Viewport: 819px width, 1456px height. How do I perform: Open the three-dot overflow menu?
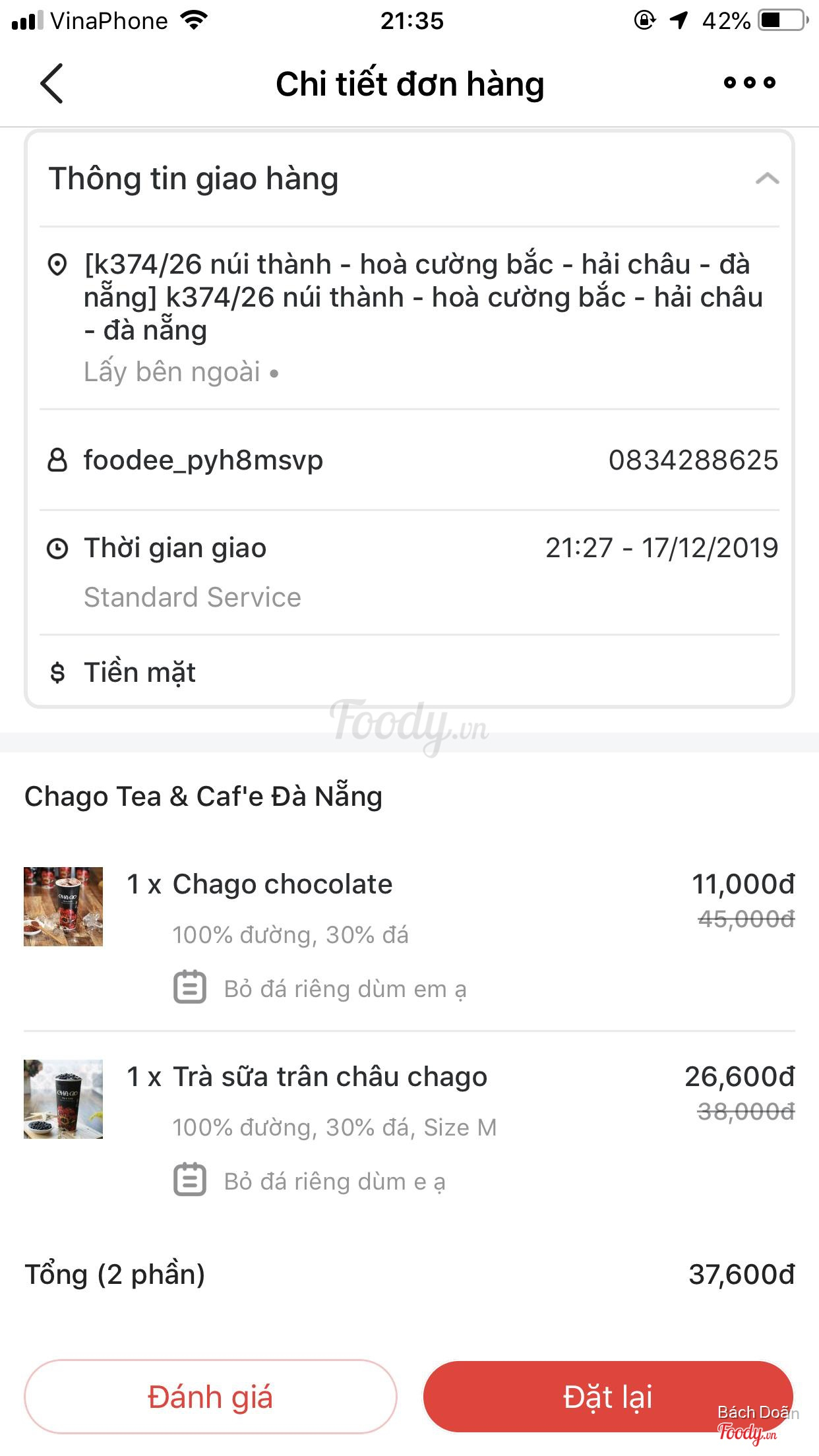(x=749, y=83)
